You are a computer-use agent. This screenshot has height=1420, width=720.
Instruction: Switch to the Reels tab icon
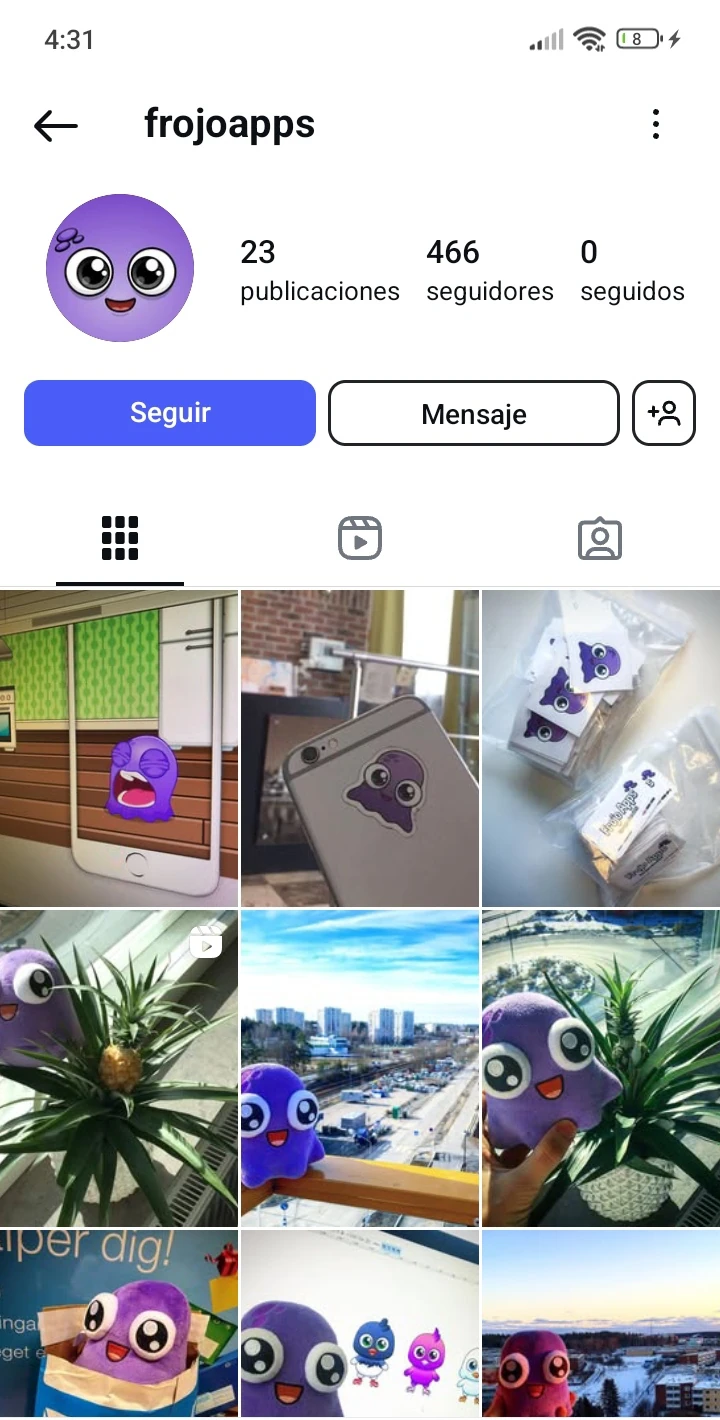[359, 537]
